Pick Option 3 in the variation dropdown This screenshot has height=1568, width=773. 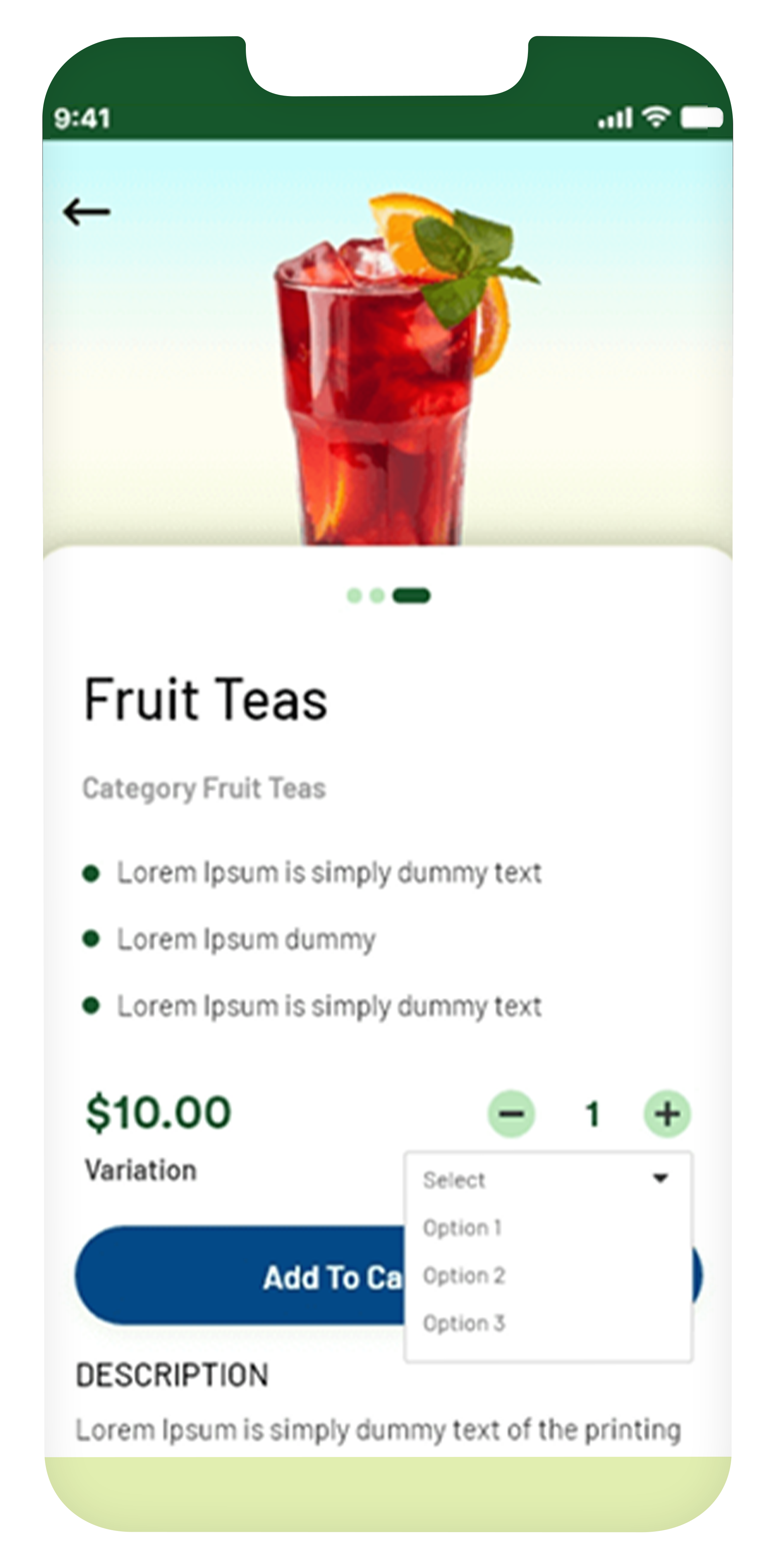pyautogui.click(x=464, y=1323)
